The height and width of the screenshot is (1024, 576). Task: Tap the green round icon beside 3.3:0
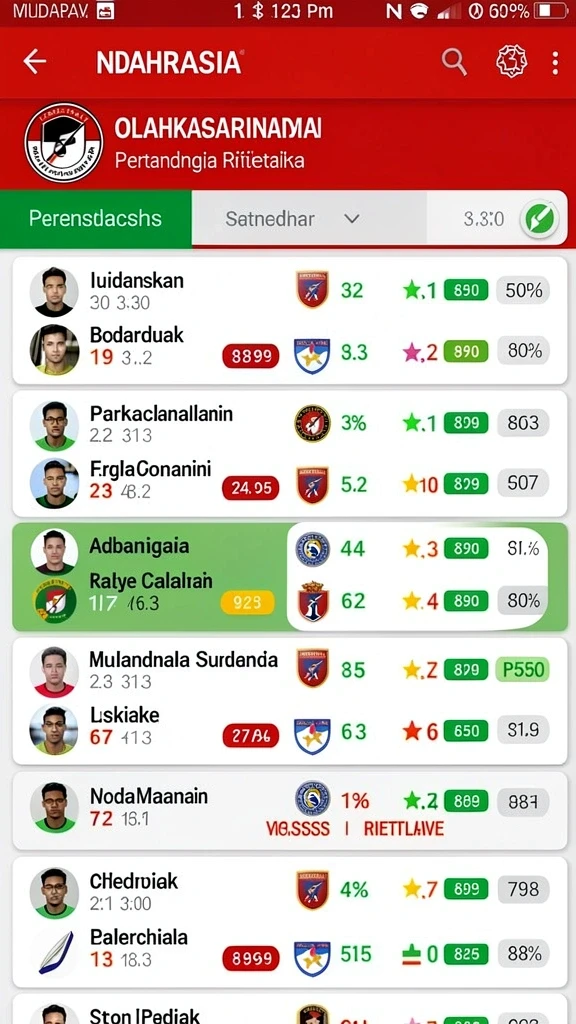tap(539, 219)
